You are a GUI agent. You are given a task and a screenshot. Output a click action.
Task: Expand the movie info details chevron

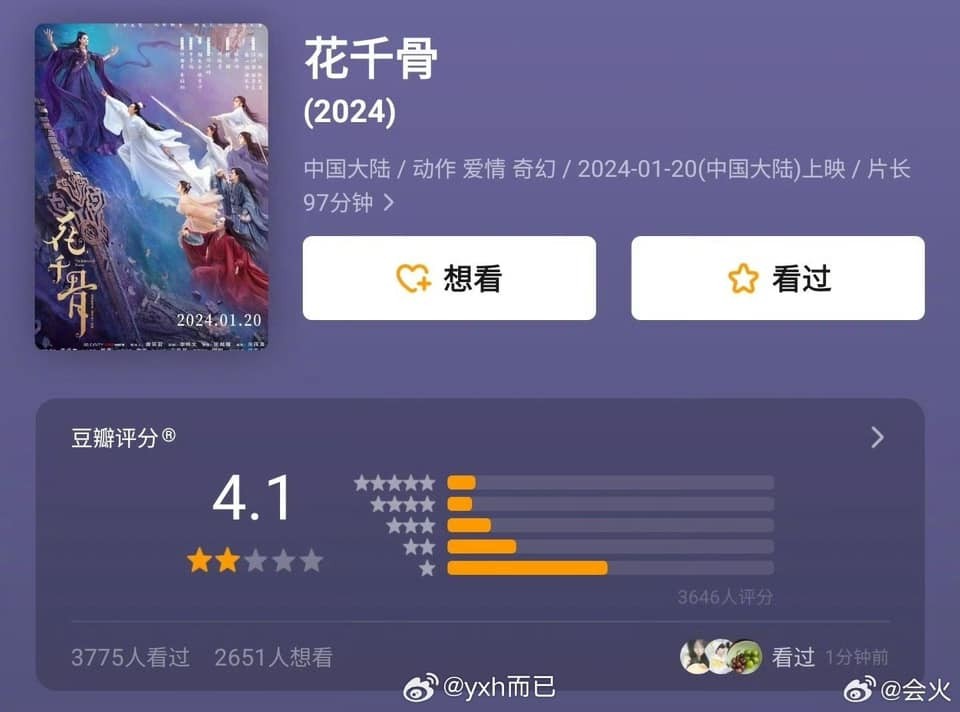[389, 203]
